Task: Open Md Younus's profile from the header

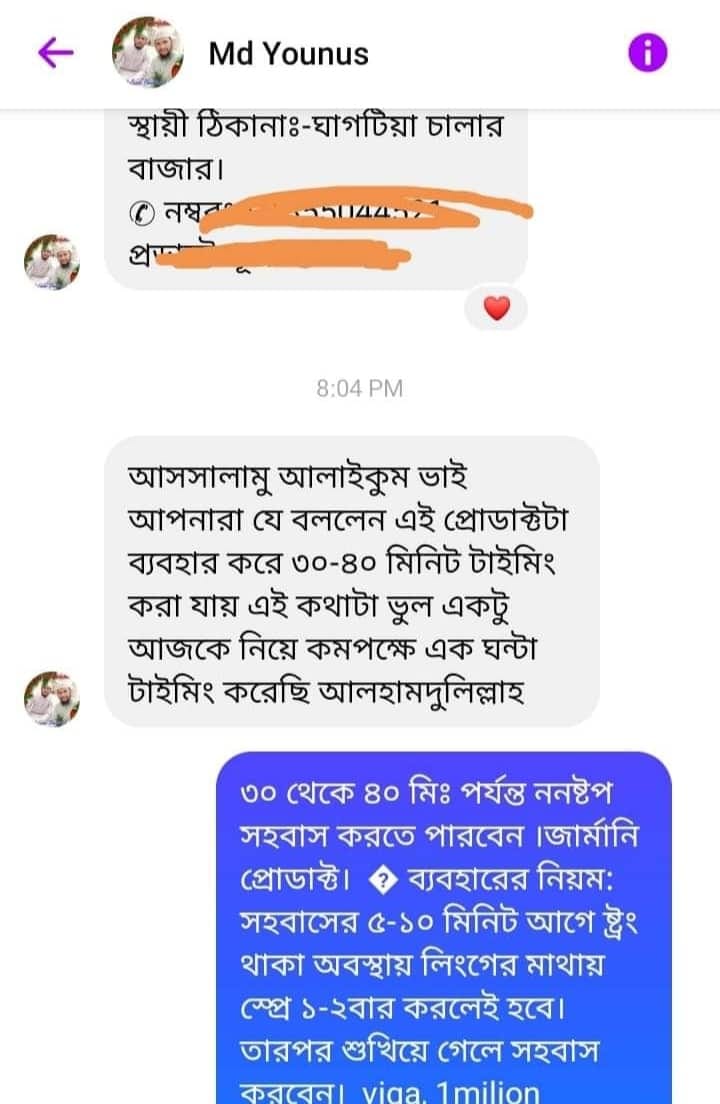Action: [x=288, y=54]
